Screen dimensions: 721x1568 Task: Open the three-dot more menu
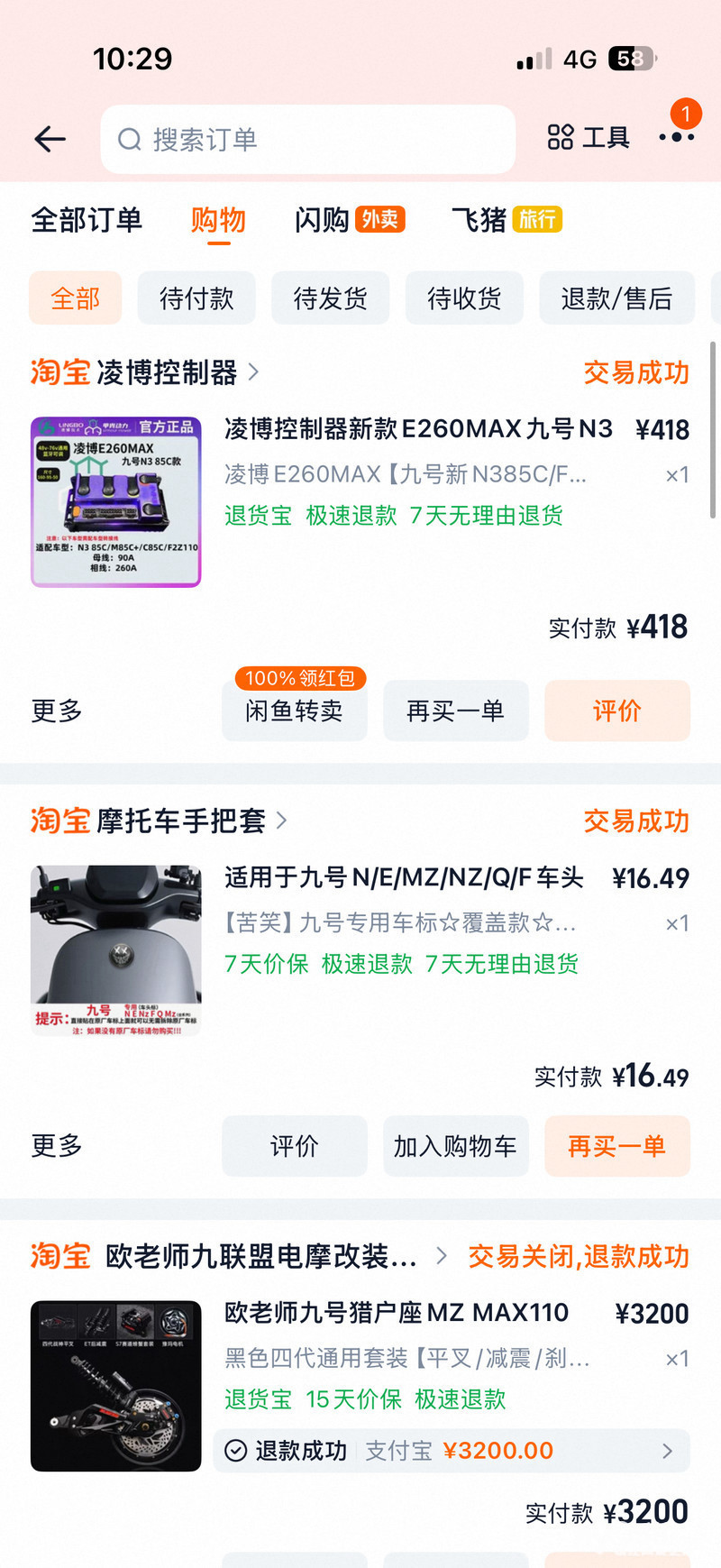(x=676, y=138)
